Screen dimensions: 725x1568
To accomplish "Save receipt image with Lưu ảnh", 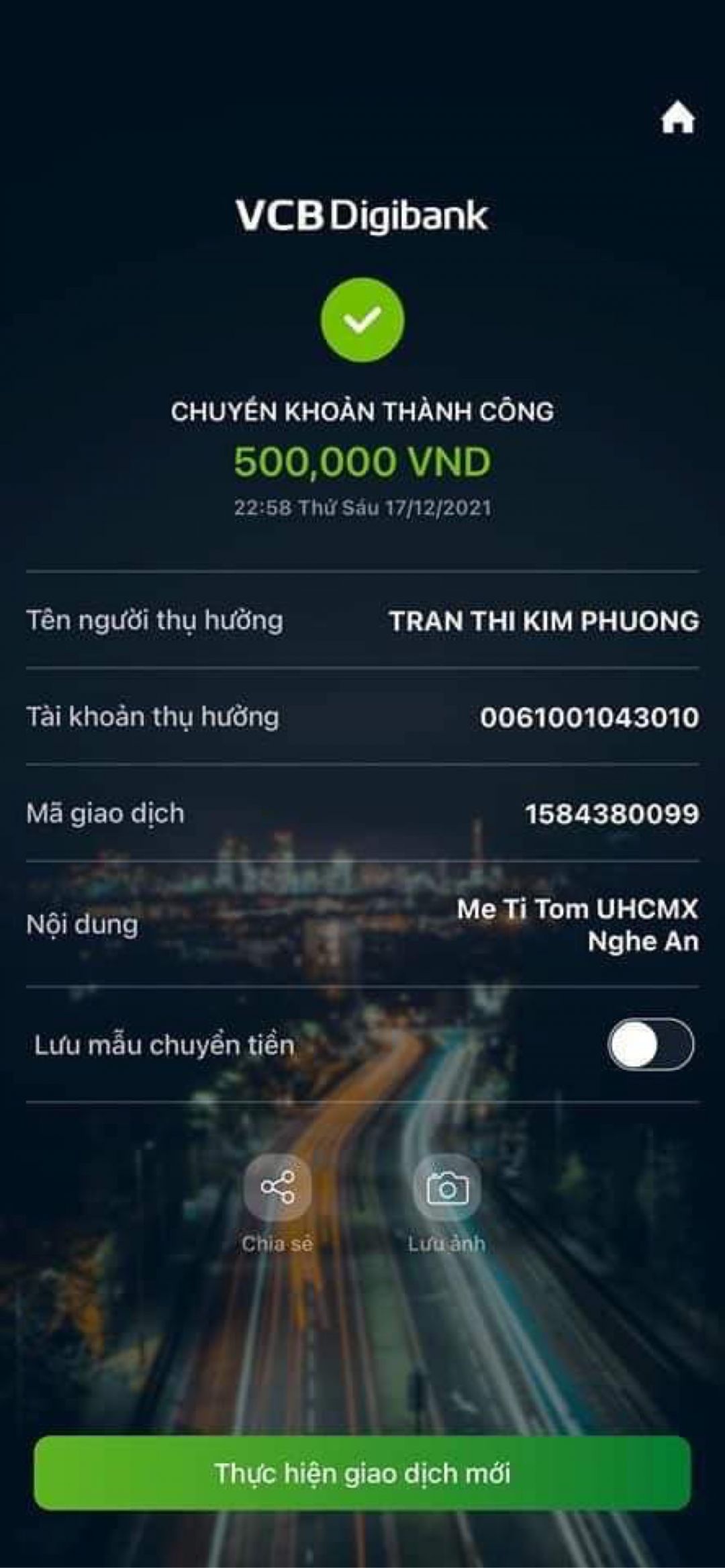I will (x=447, y=1188).
